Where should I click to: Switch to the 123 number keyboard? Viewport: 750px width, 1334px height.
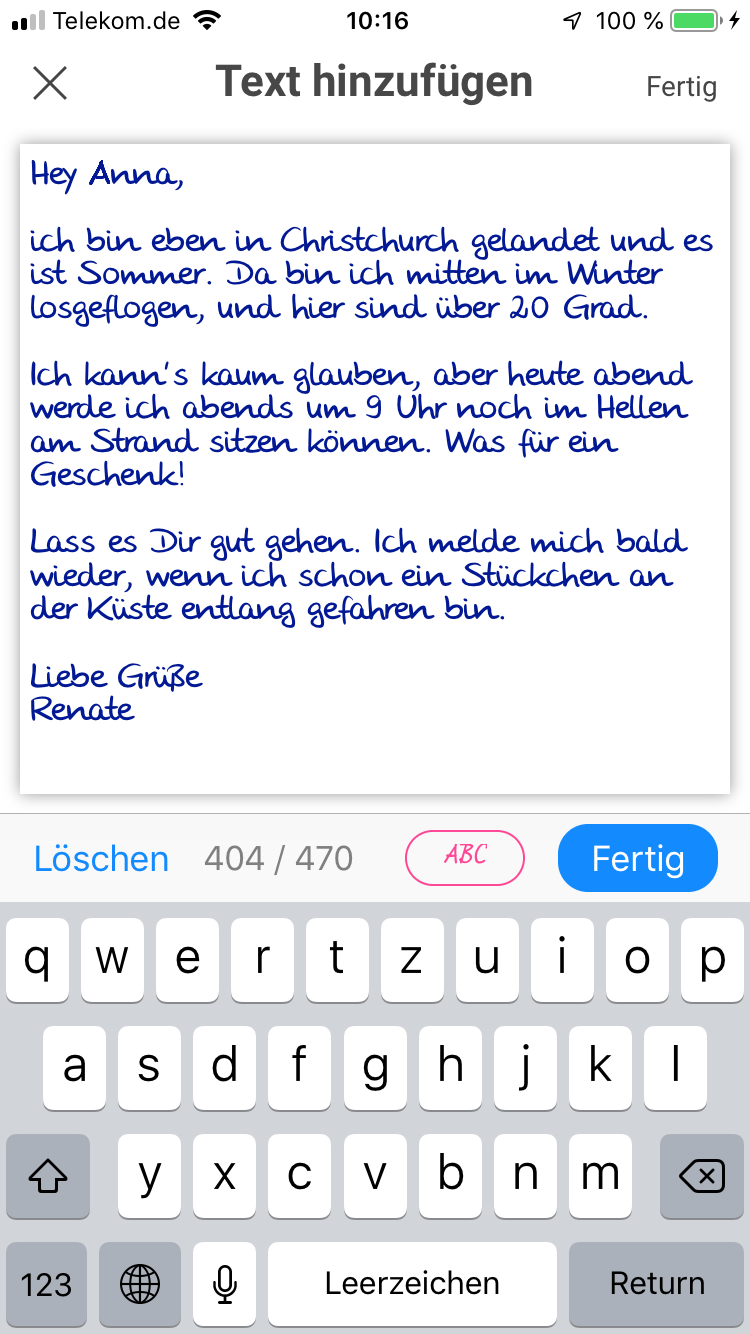pyautogui.click(x=46, y=1283)
